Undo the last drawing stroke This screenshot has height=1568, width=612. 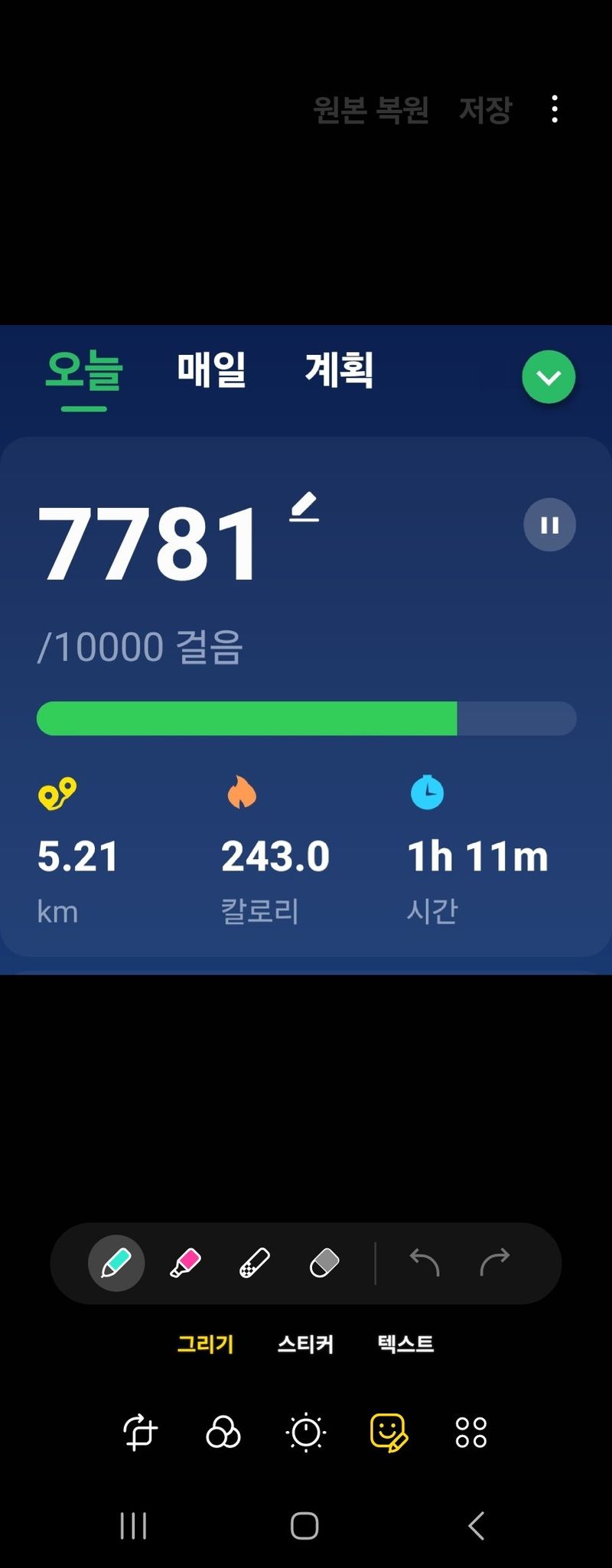[425, 1263]
